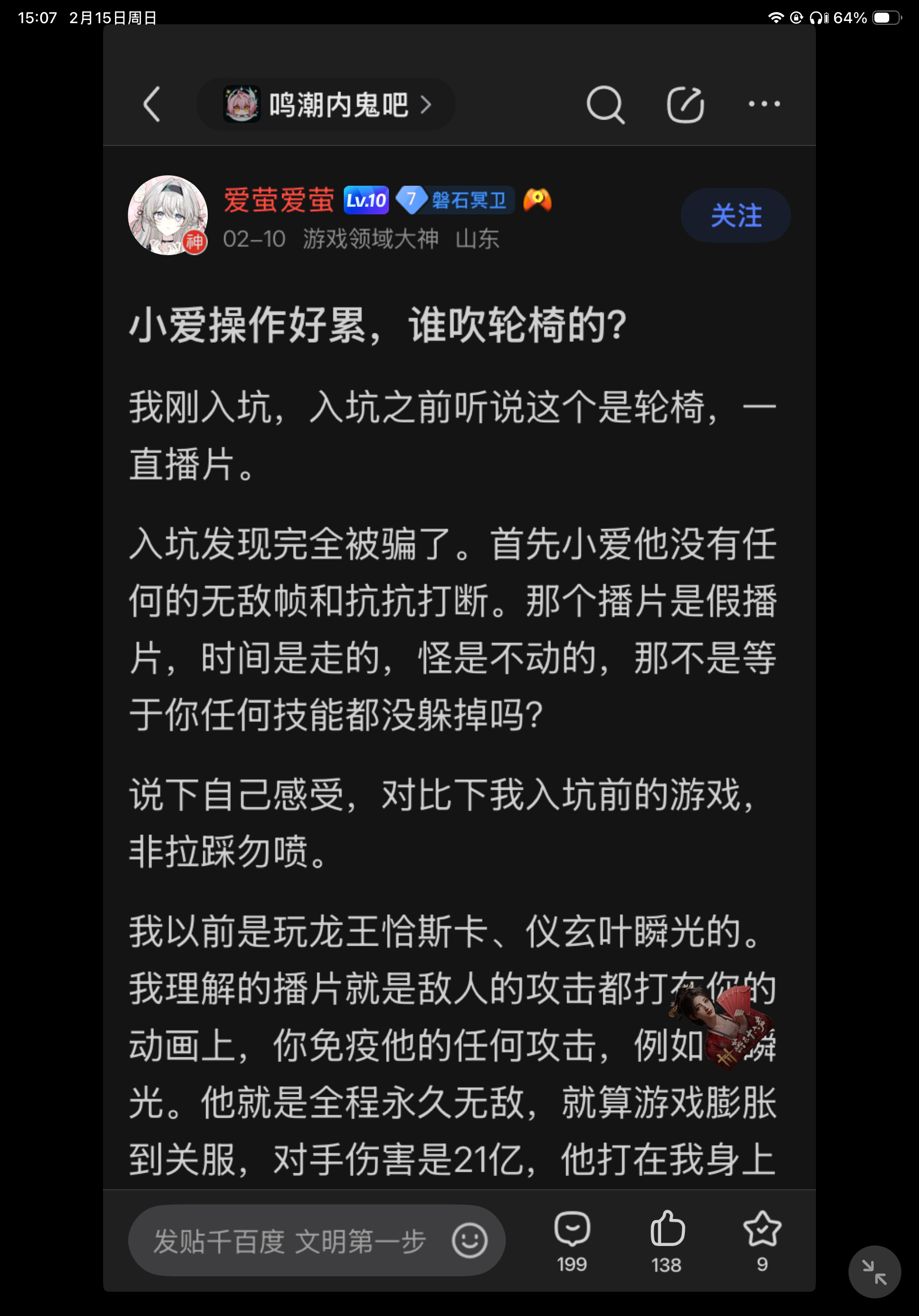Open 爱萤爱萤's profile avatar
This screenshot has height=1316, width=919.
pyautogui.click(x=167, y=215)
